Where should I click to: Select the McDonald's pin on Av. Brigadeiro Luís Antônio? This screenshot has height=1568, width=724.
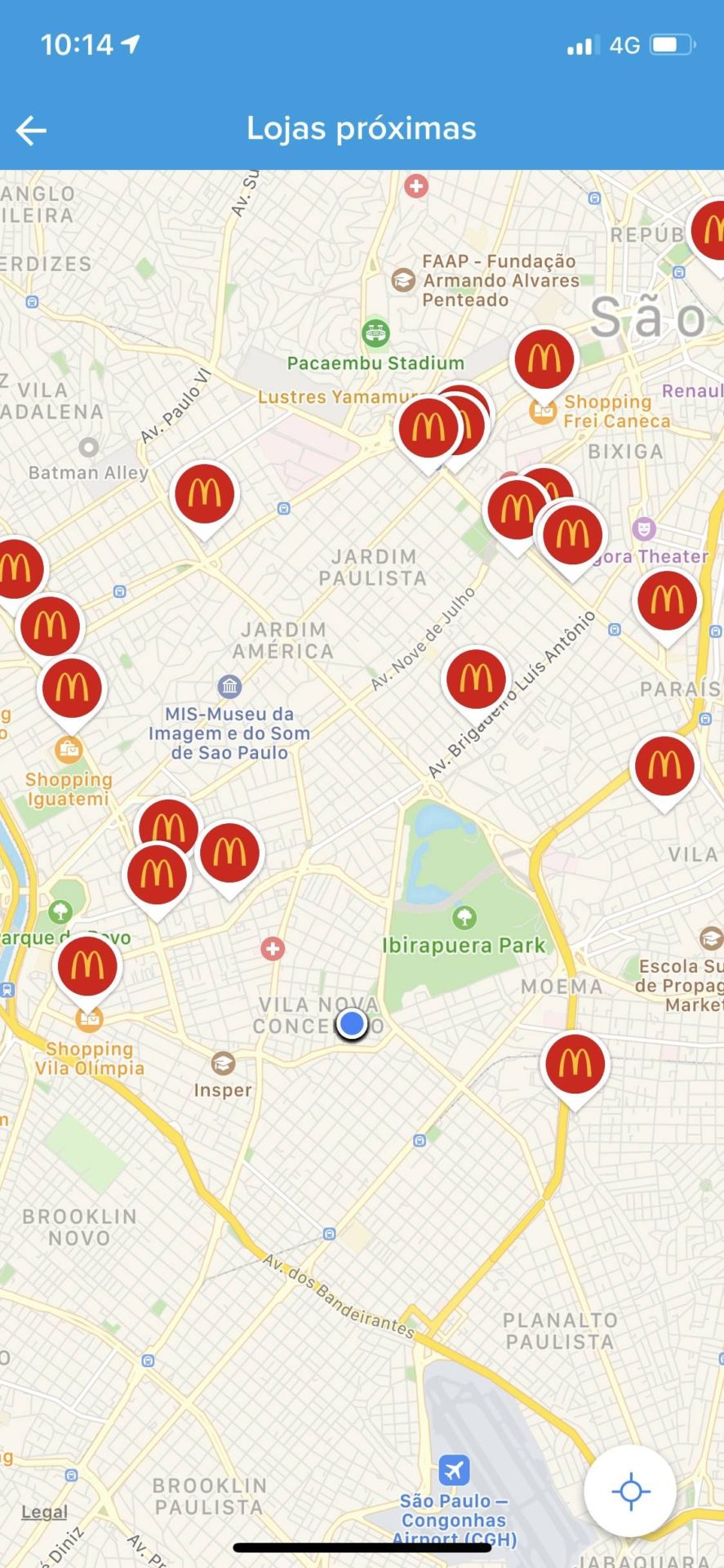[476, 679]
